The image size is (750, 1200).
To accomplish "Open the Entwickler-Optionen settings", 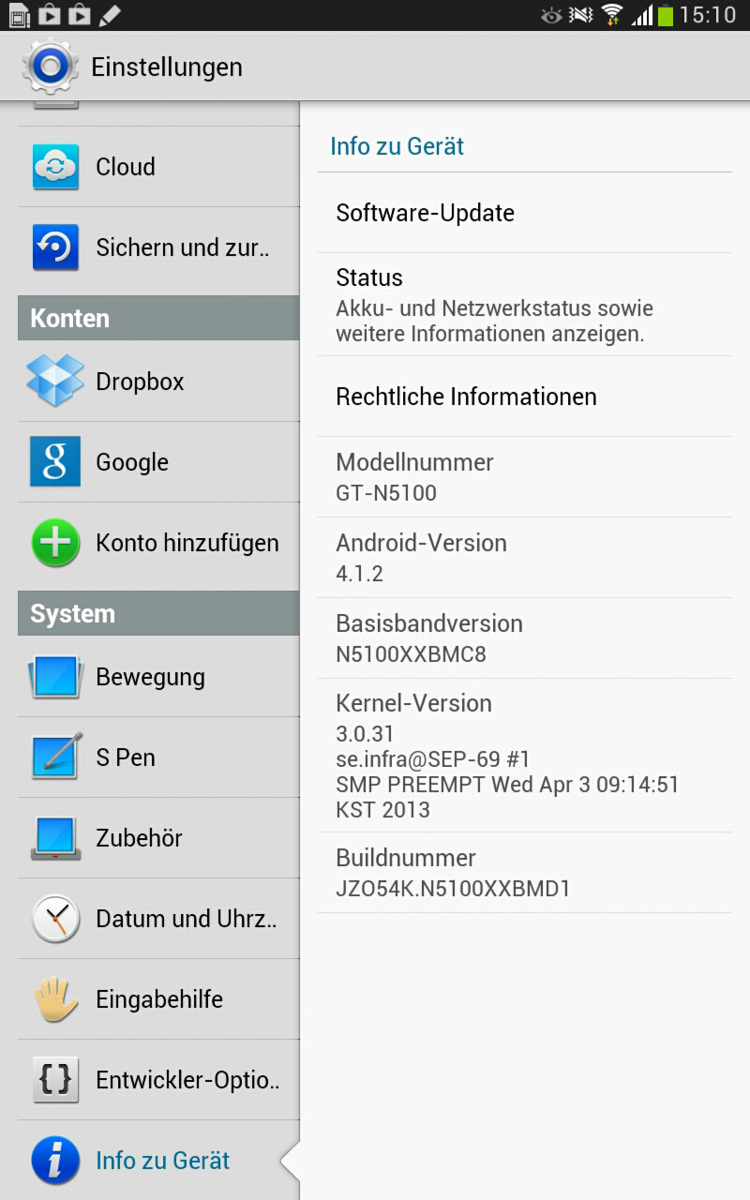I will (x=158, y=1080).
